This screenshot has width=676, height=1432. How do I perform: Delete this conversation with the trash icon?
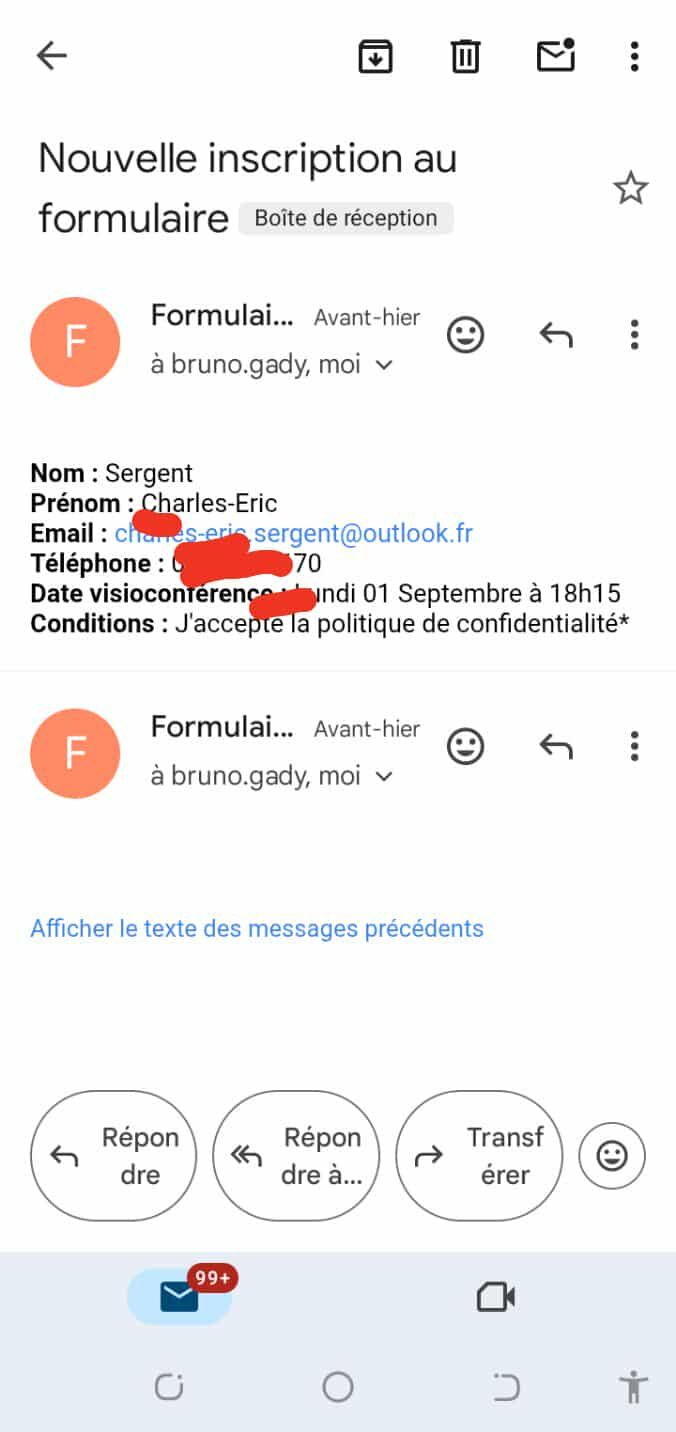pos(465,56)
